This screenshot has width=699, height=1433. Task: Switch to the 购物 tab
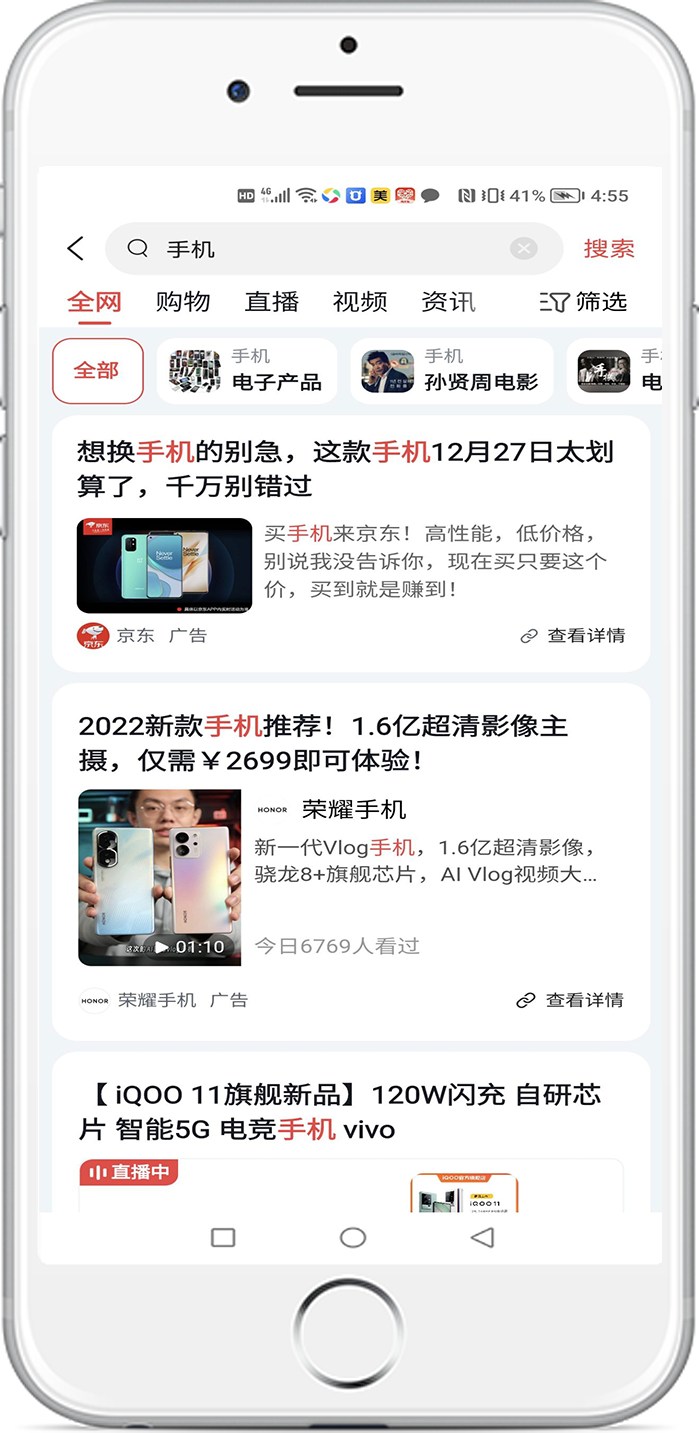tap(183, 302)
